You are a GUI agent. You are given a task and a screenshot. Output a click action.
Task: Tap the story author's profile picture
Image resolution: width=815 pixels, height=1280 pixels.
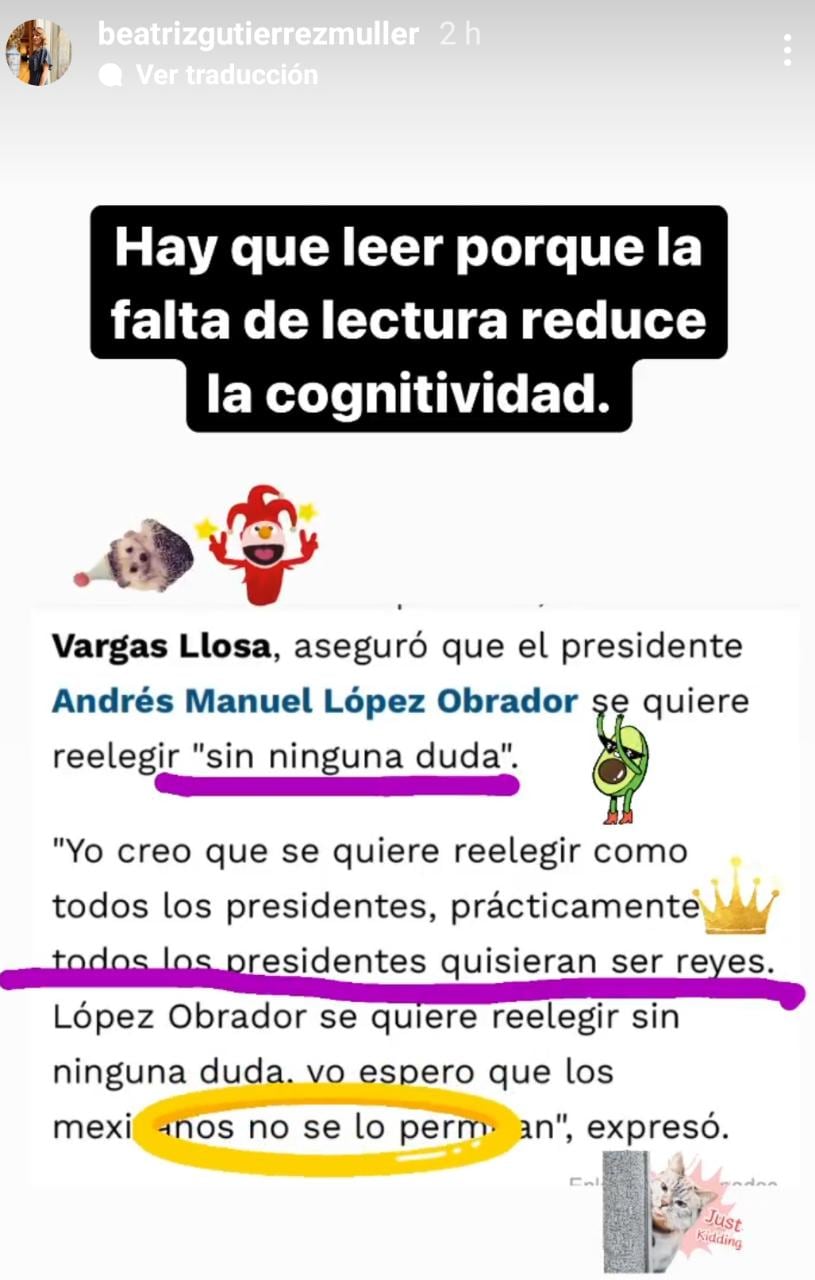click(x=38, y=52)
